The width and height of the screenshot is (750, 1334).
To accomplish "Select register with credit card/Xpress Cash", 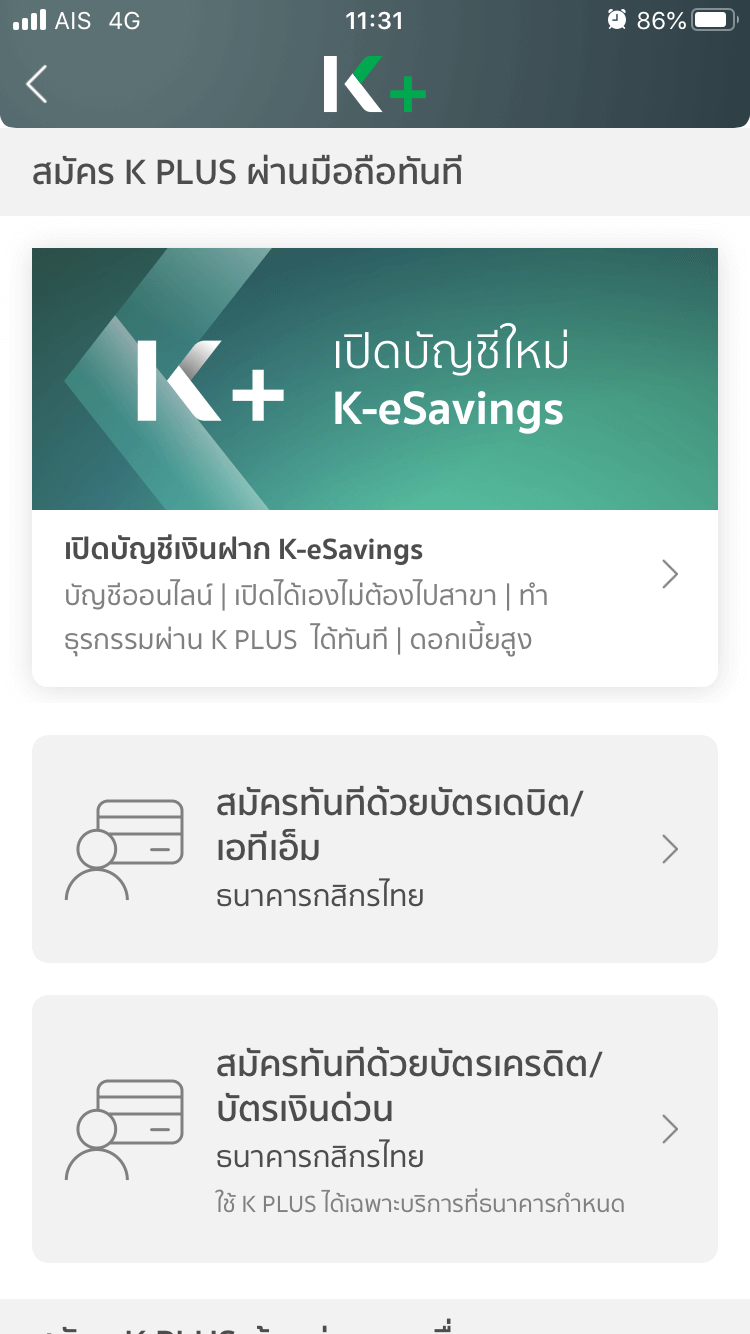I will (374, 1128).
